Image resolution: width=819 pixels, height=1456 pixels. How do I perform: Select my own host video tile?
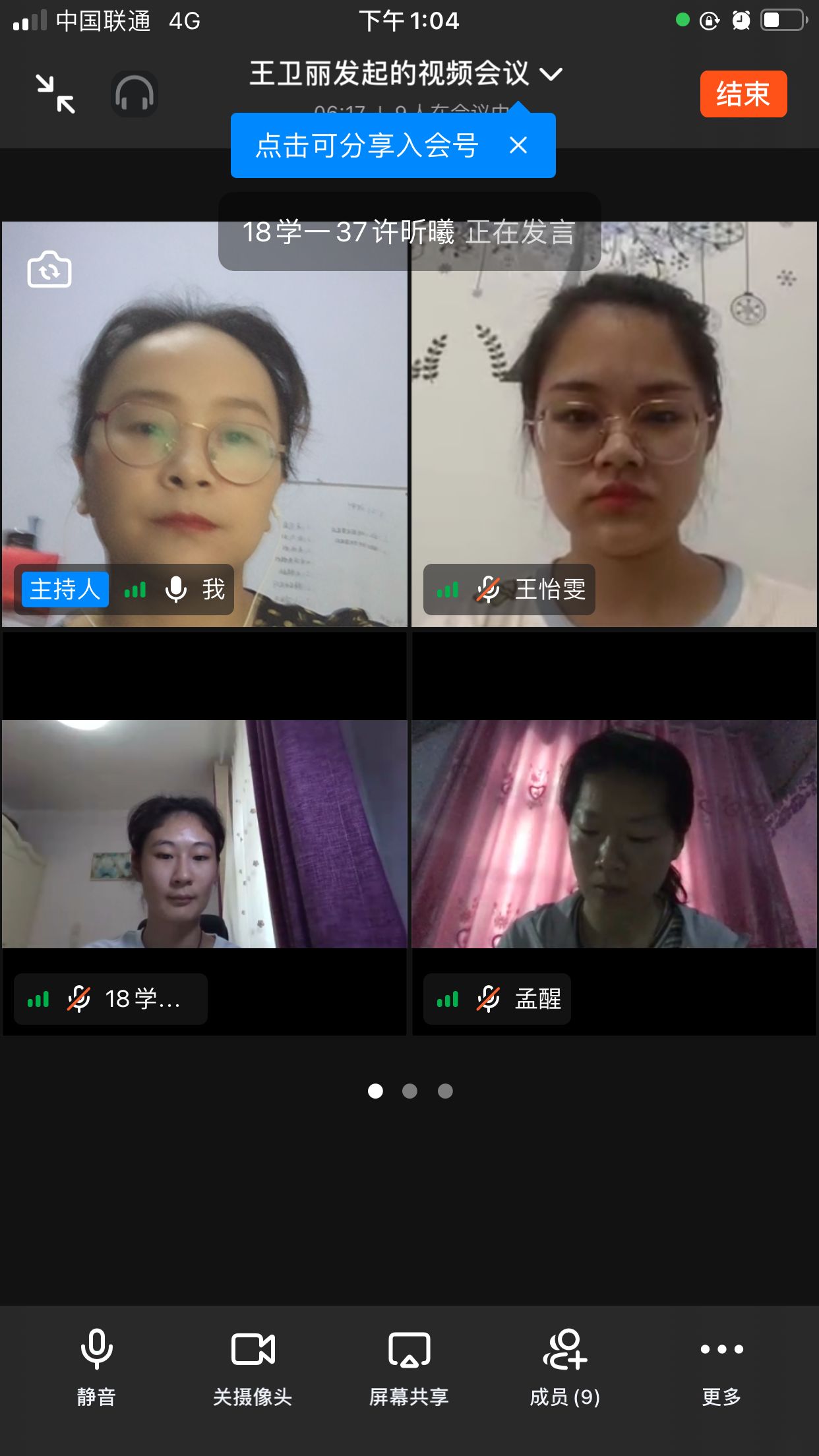204,422
